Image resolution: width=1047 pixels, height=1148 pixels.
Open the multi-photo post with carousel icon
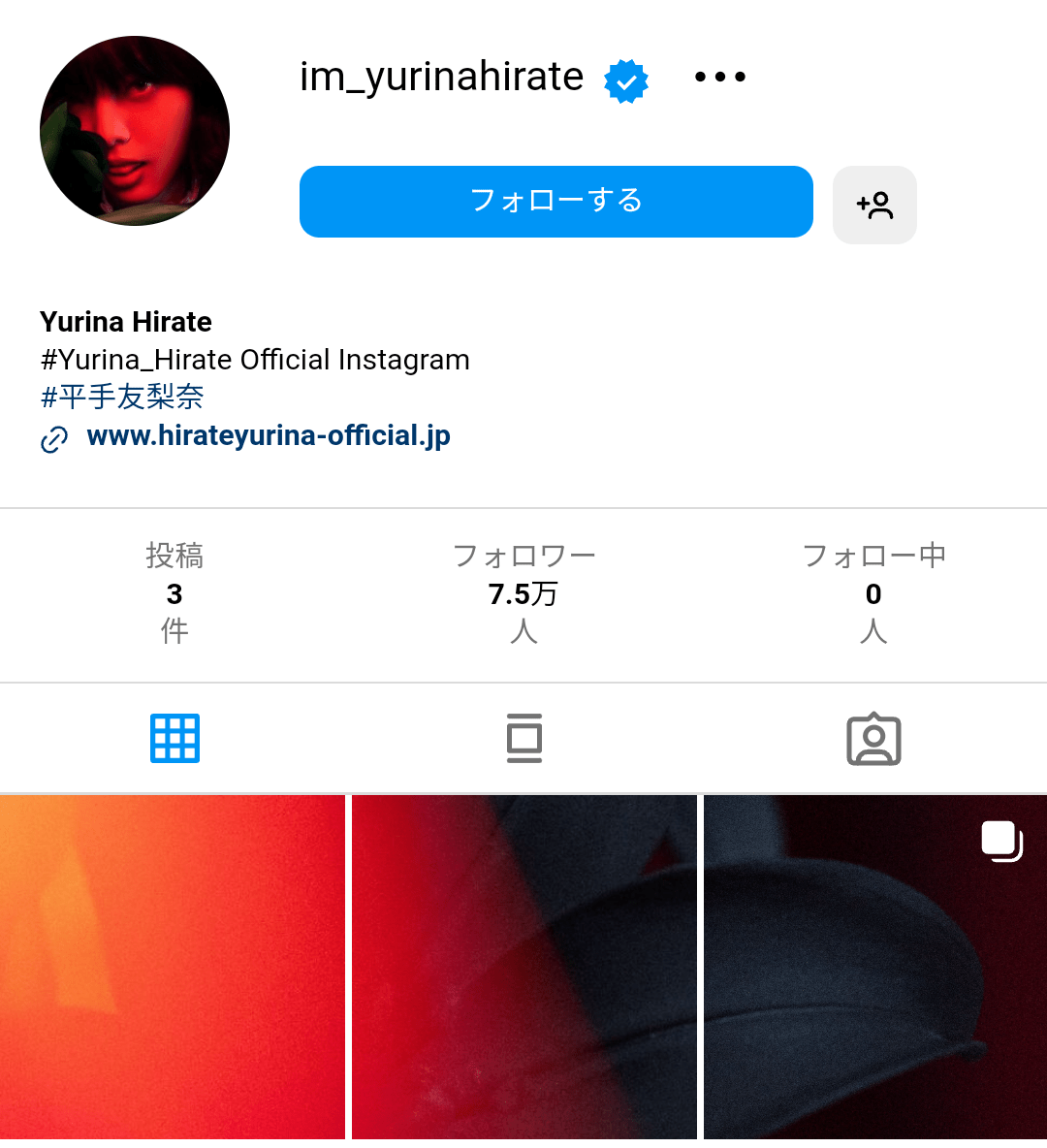click(x=874, y=967)
